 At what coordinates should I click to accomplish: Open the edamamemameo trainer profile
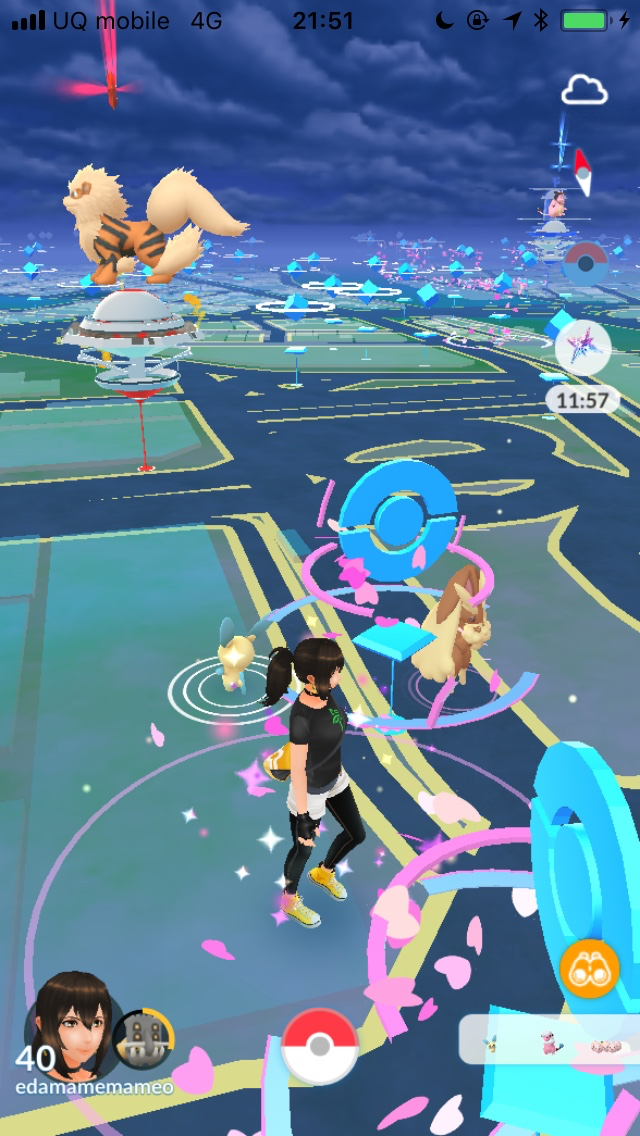68,1025
